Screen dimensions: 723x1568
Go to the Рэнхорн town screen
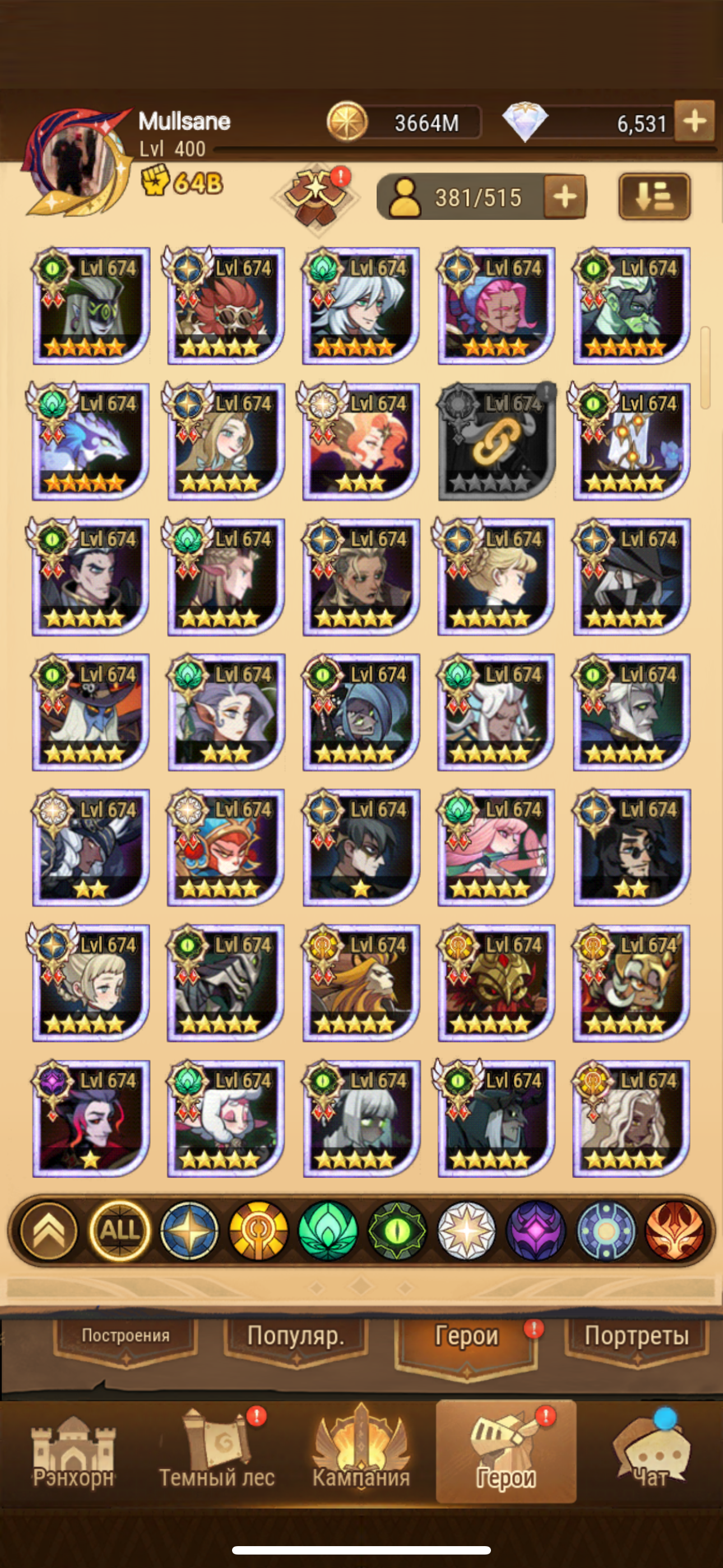pos(73,1452)
